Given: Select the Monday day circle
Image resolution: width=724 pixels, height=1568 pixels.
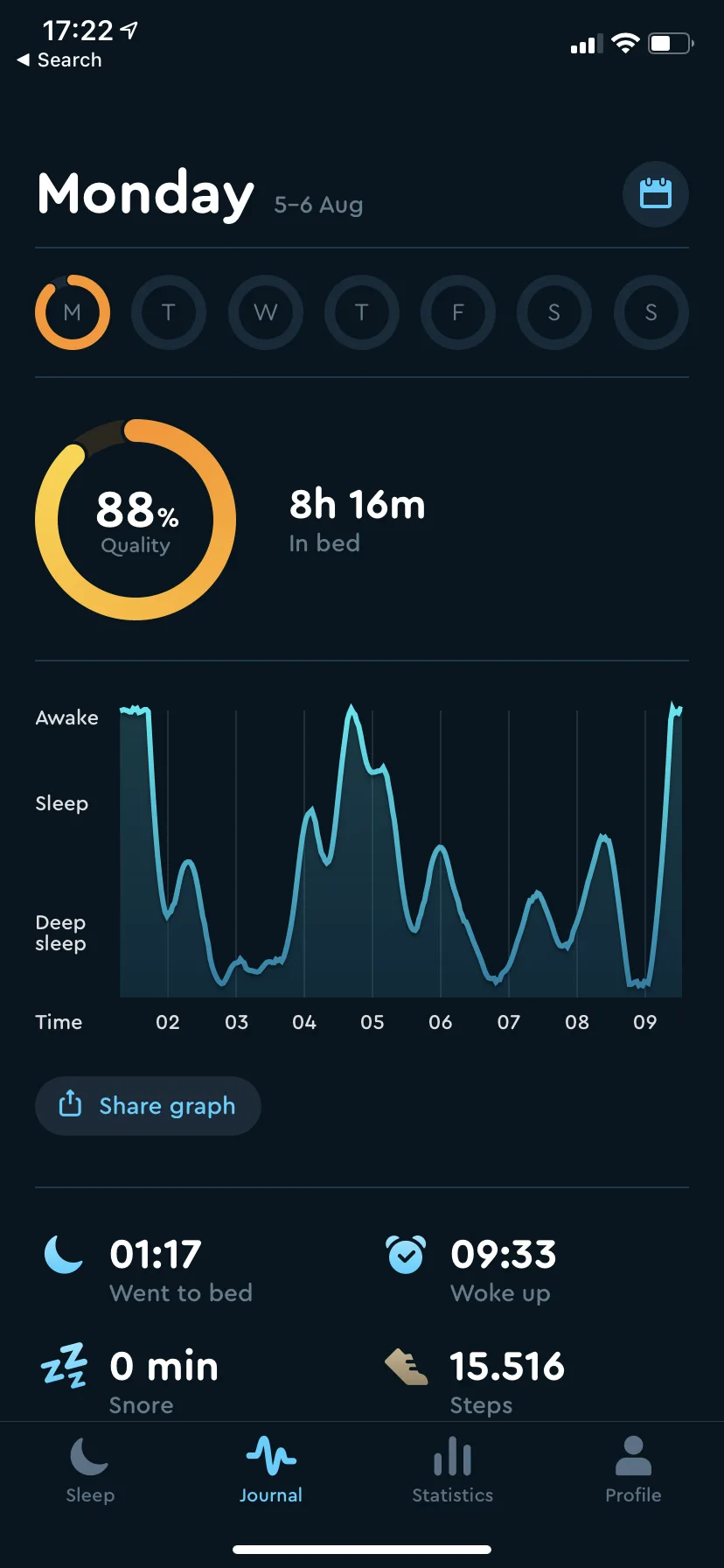Looking at the screenshot, I should (x=73, y=312).
